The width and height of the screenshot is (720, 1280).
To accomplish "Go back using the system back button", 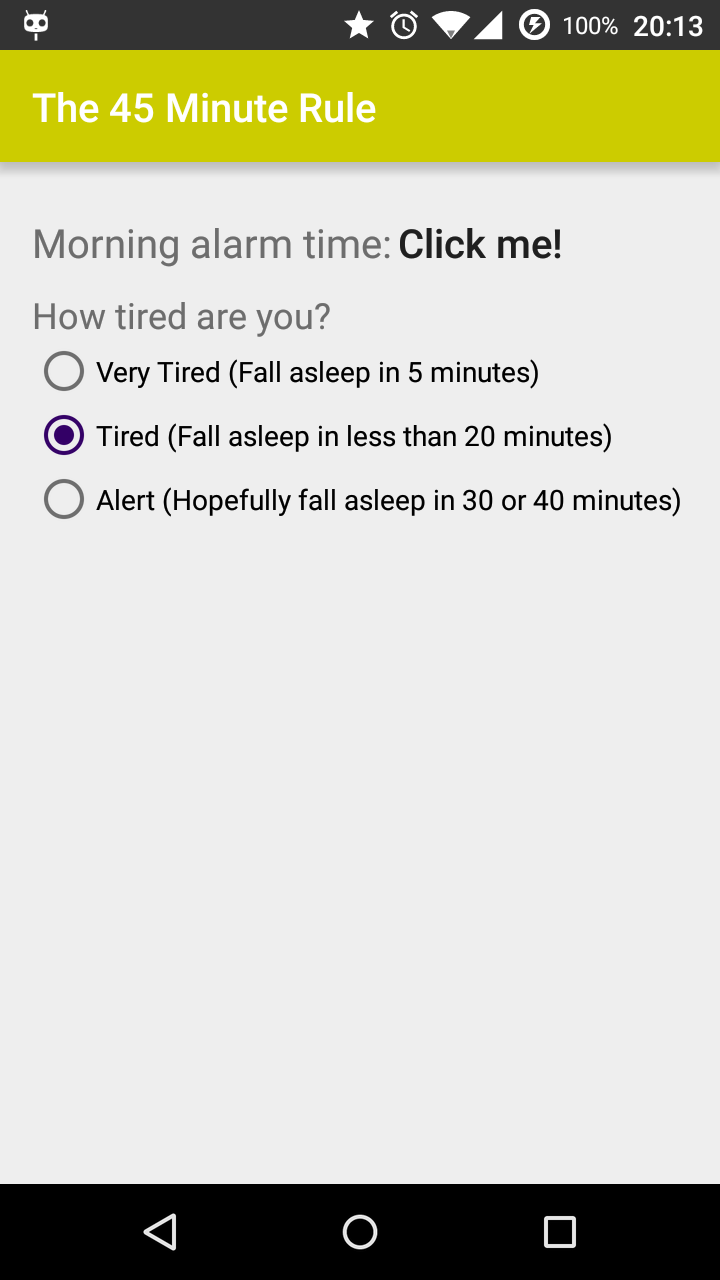I will [x=160, y=1232].
